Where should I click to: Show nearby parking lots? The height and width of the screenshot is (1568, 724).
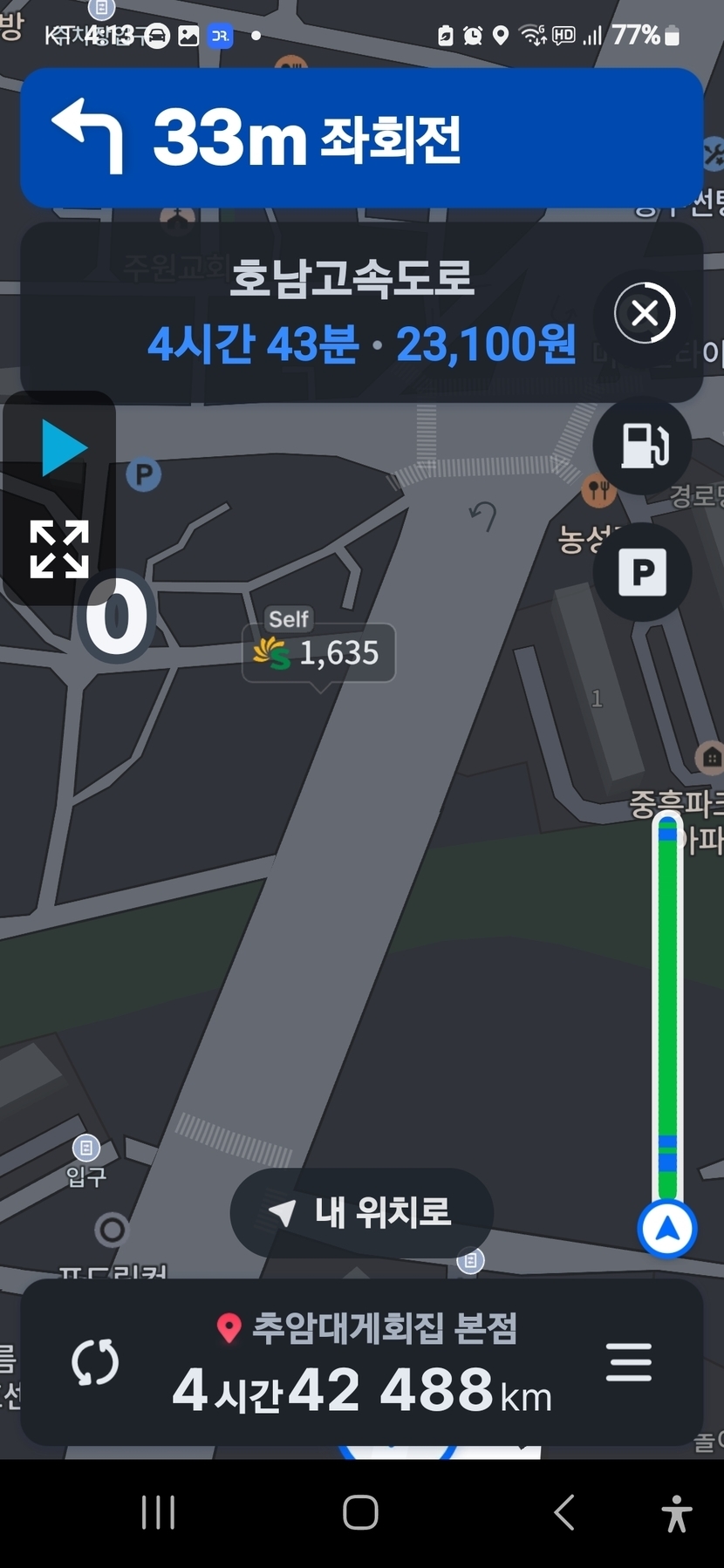click(643, 572)
